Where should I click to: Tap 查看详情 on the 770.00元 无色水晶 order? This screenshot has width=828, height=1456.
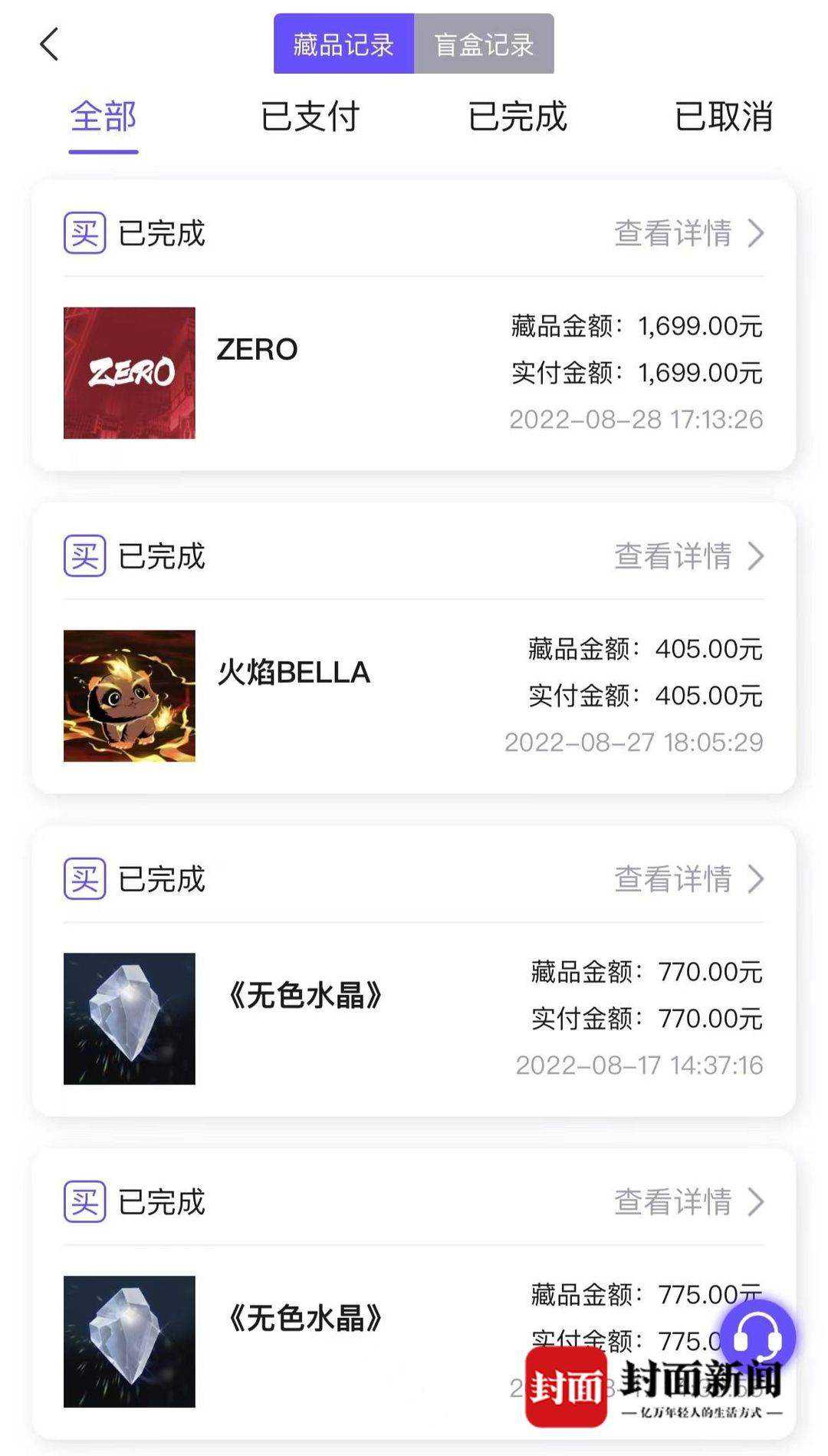(688, 879)
